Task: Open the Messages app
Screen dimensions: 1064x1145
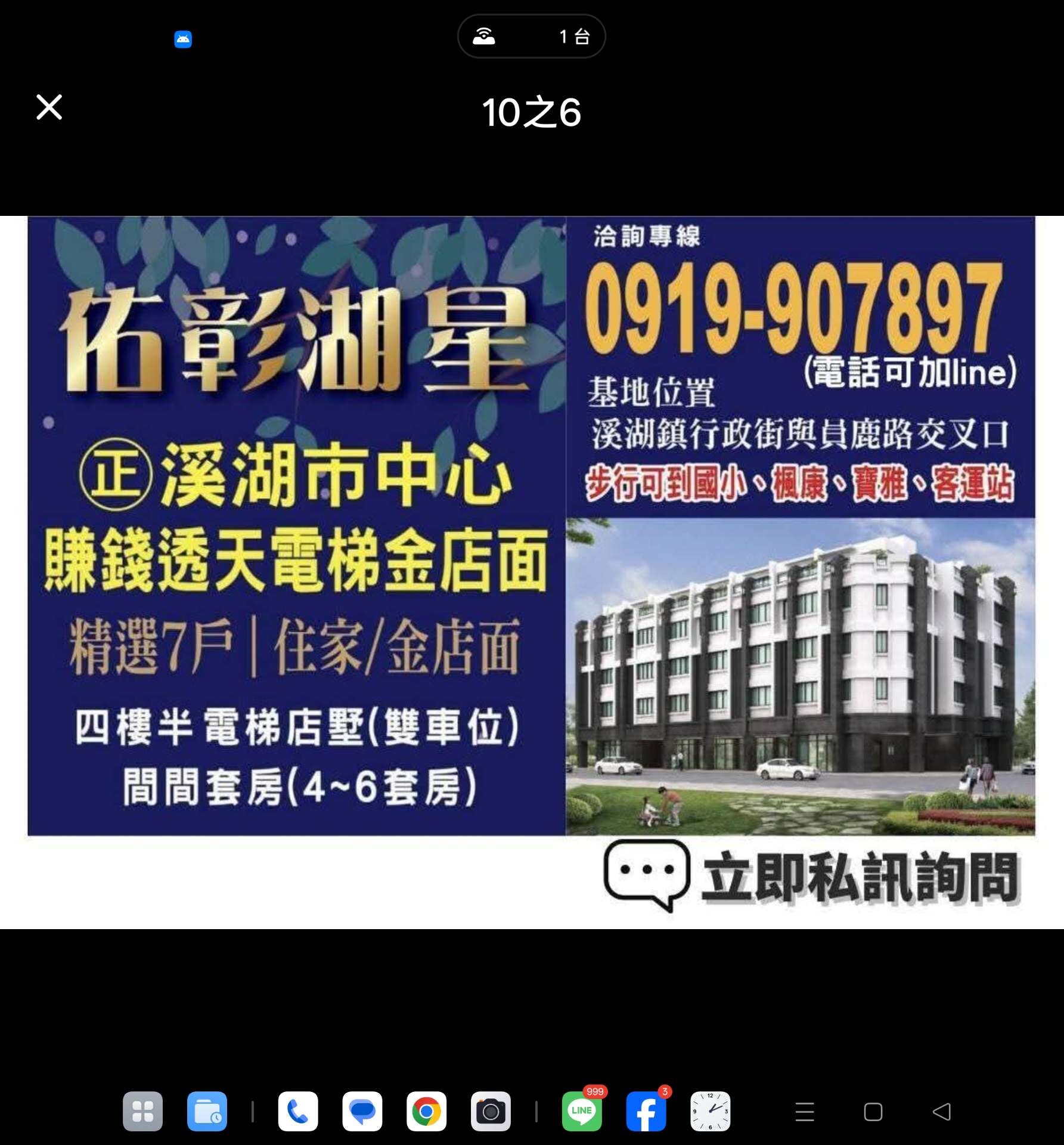Action: click(x=362, y=1112)
